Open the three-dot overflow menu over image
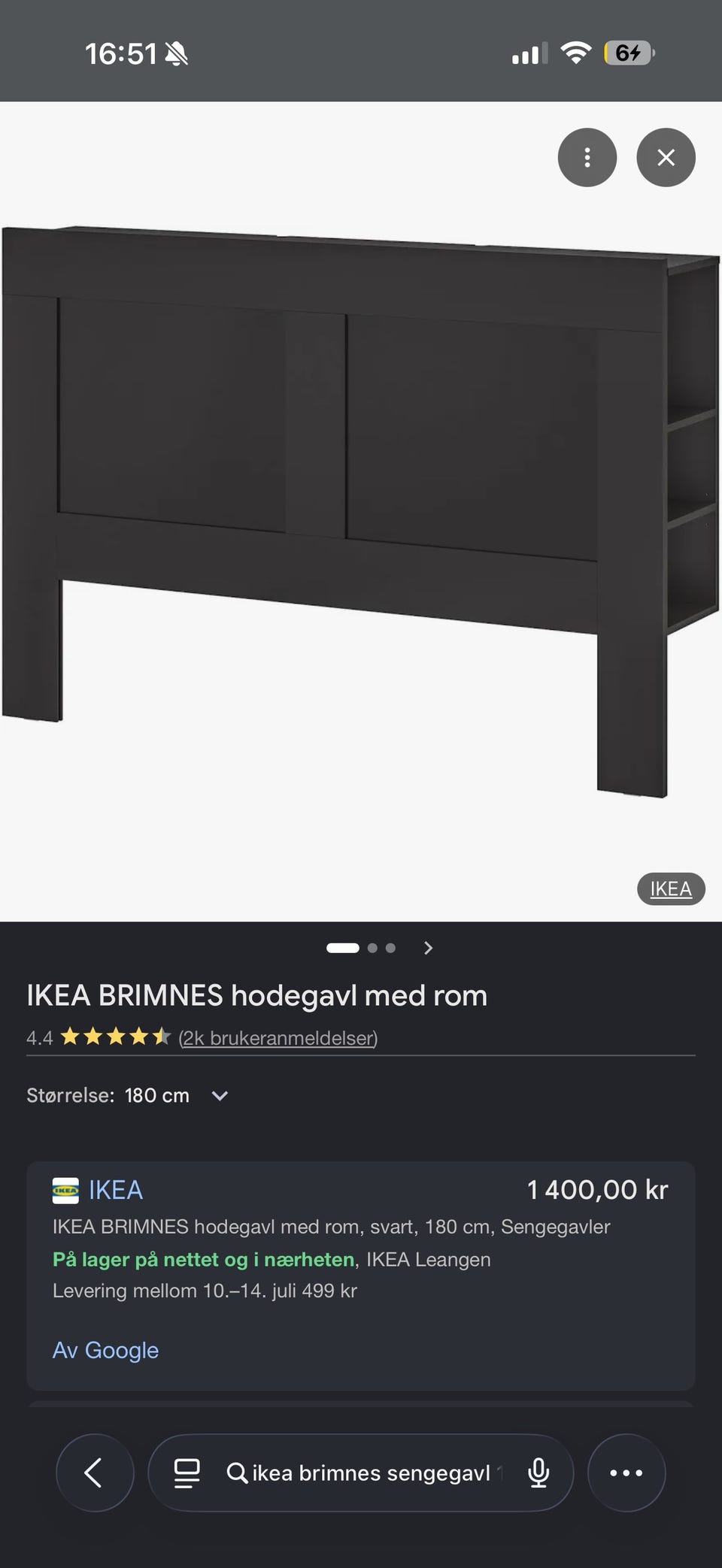Viewport: 722px width, 1568px height. pos(587,157)
